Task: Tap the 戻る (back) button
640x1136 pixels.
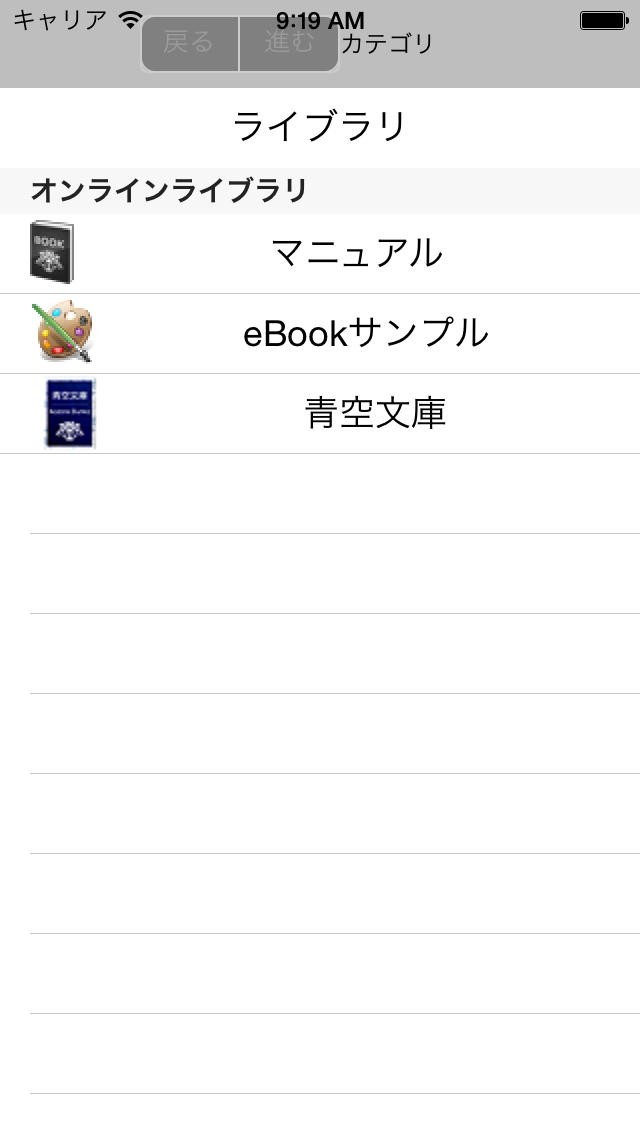Action: (190, 44)
